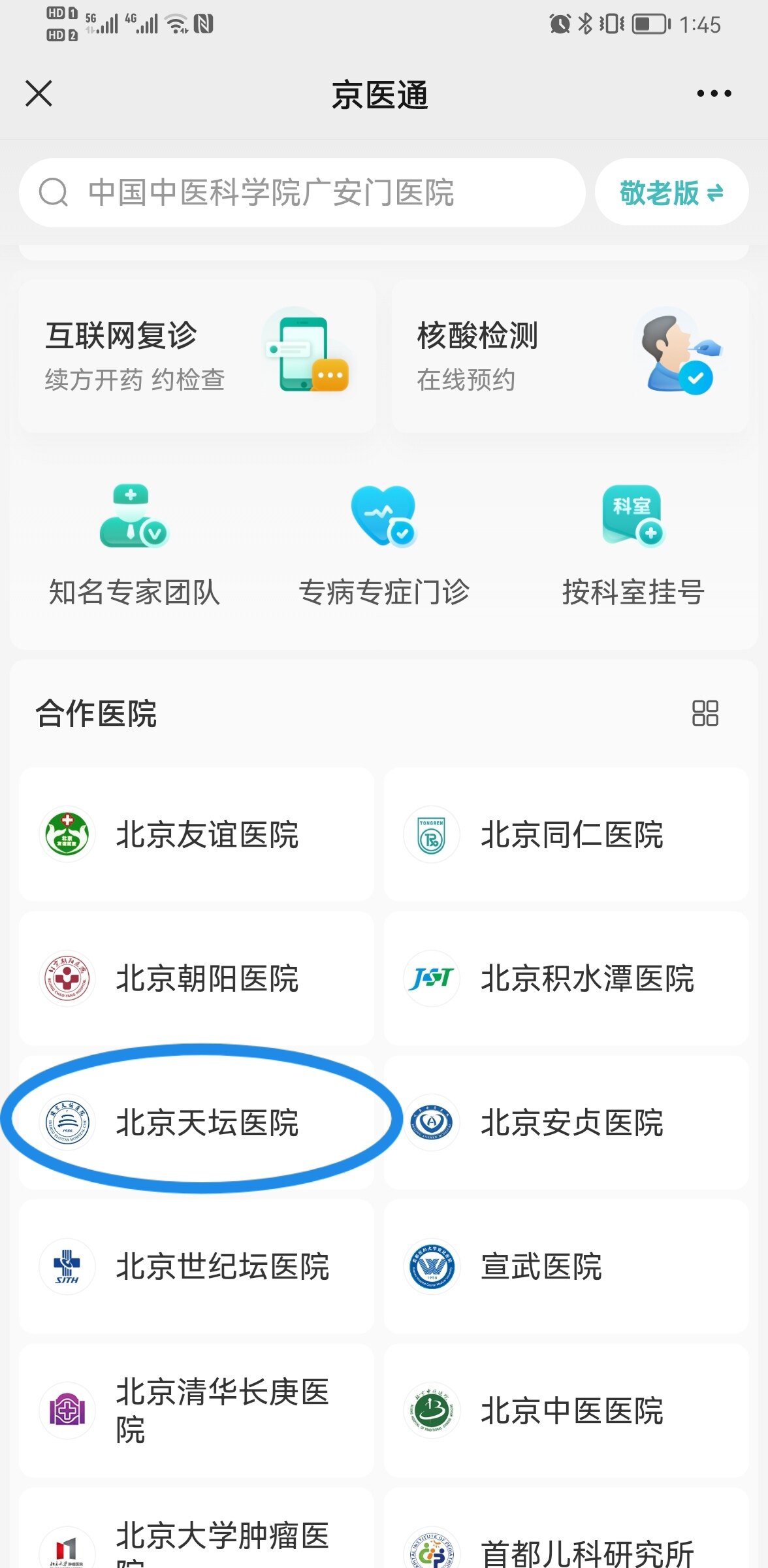
Task: Open 北京天坛医院
Action: click(197, 1122)
